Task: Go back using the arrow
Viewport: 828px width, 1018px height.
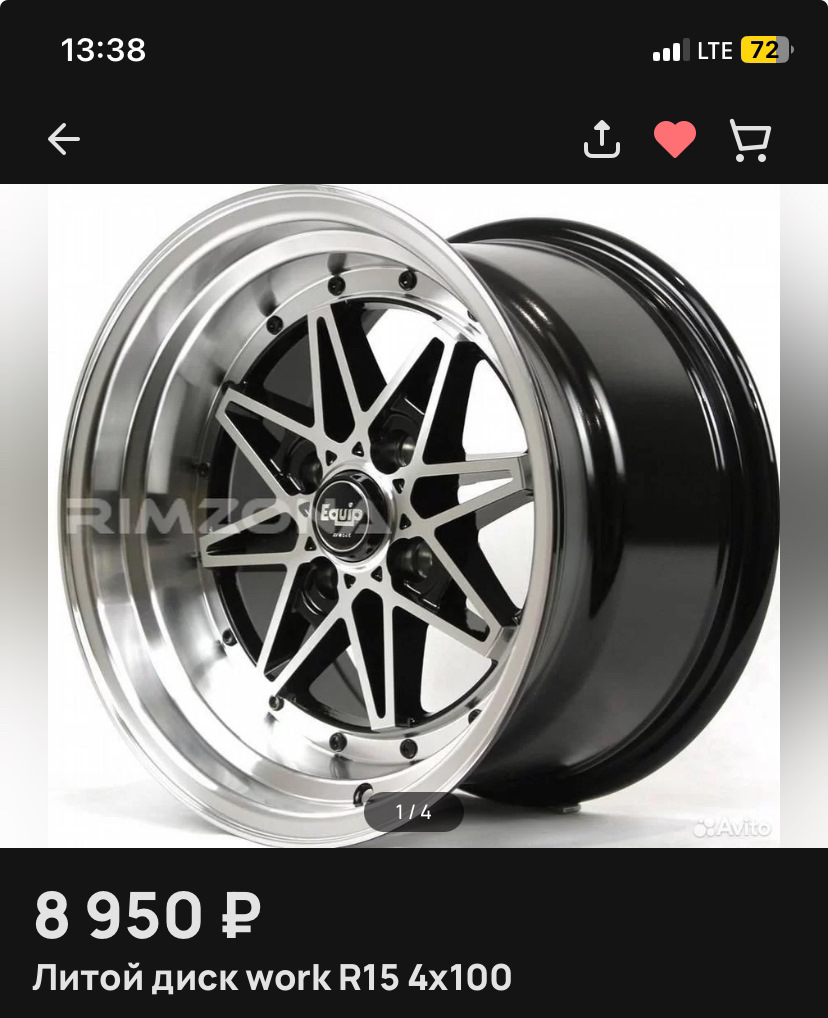Action: (x=64, y=139)
